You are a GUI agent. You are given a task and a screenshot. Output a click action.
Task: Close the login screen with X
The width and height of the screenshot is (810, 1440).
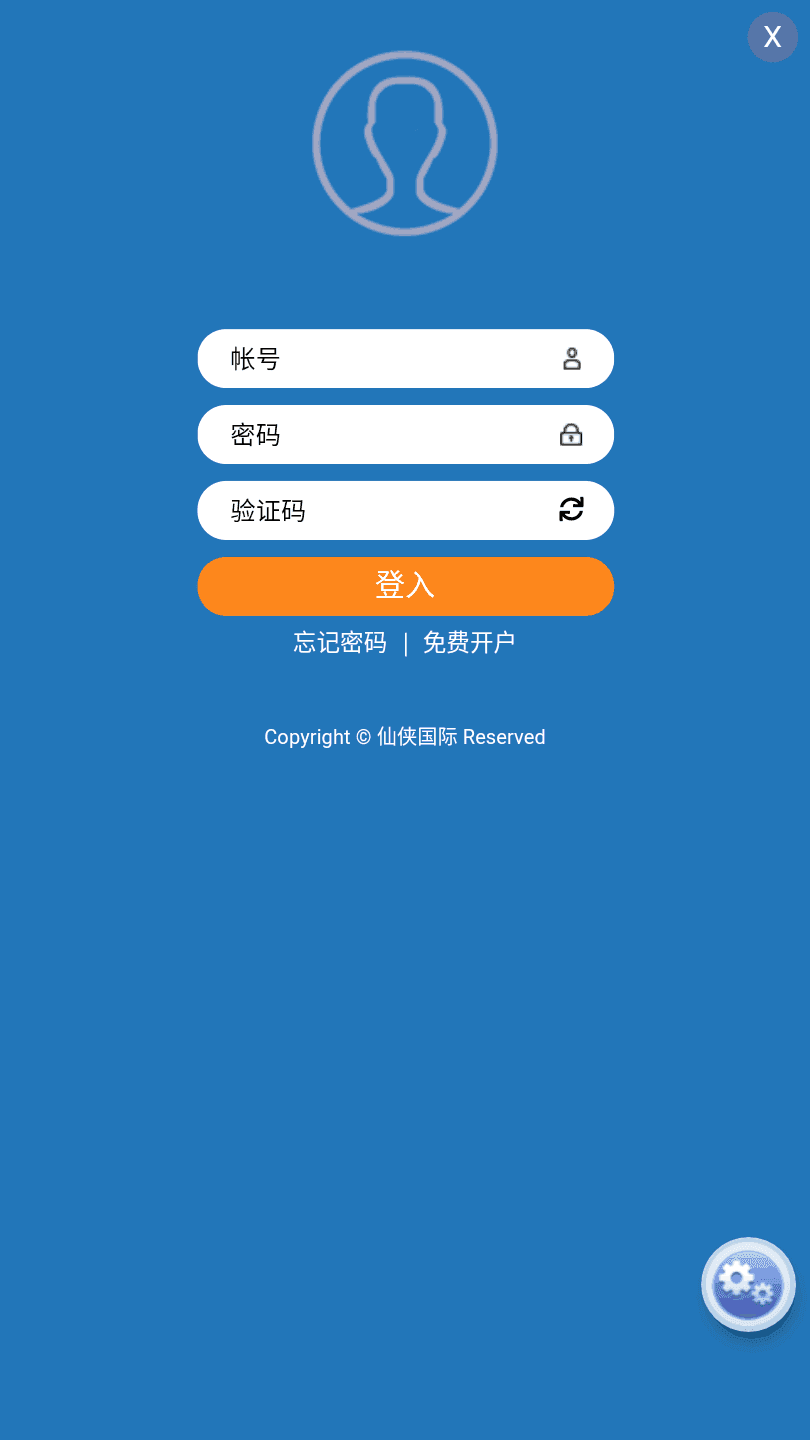[x=772, y=37]
